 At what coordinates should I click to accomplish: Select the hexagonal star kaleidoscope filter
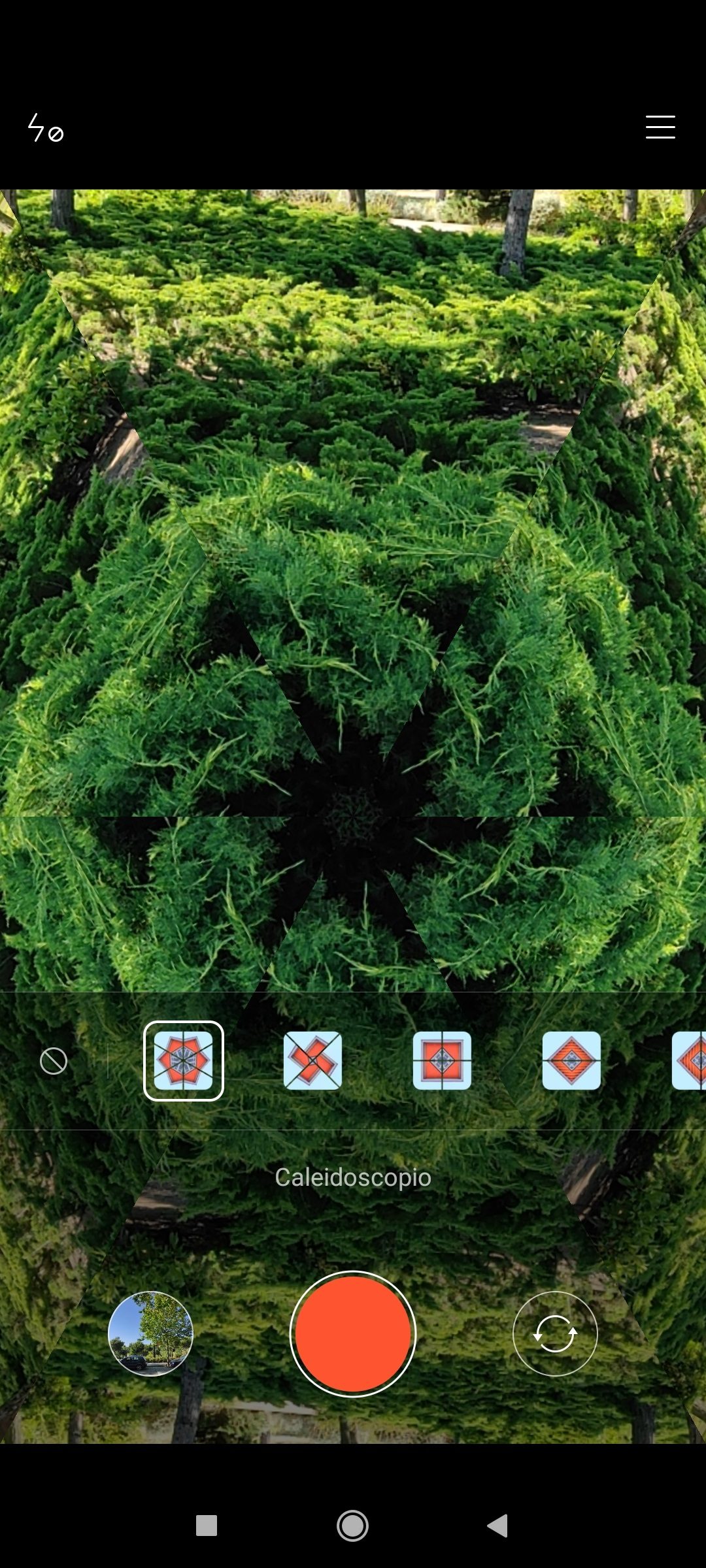(x=183, y=1061)
